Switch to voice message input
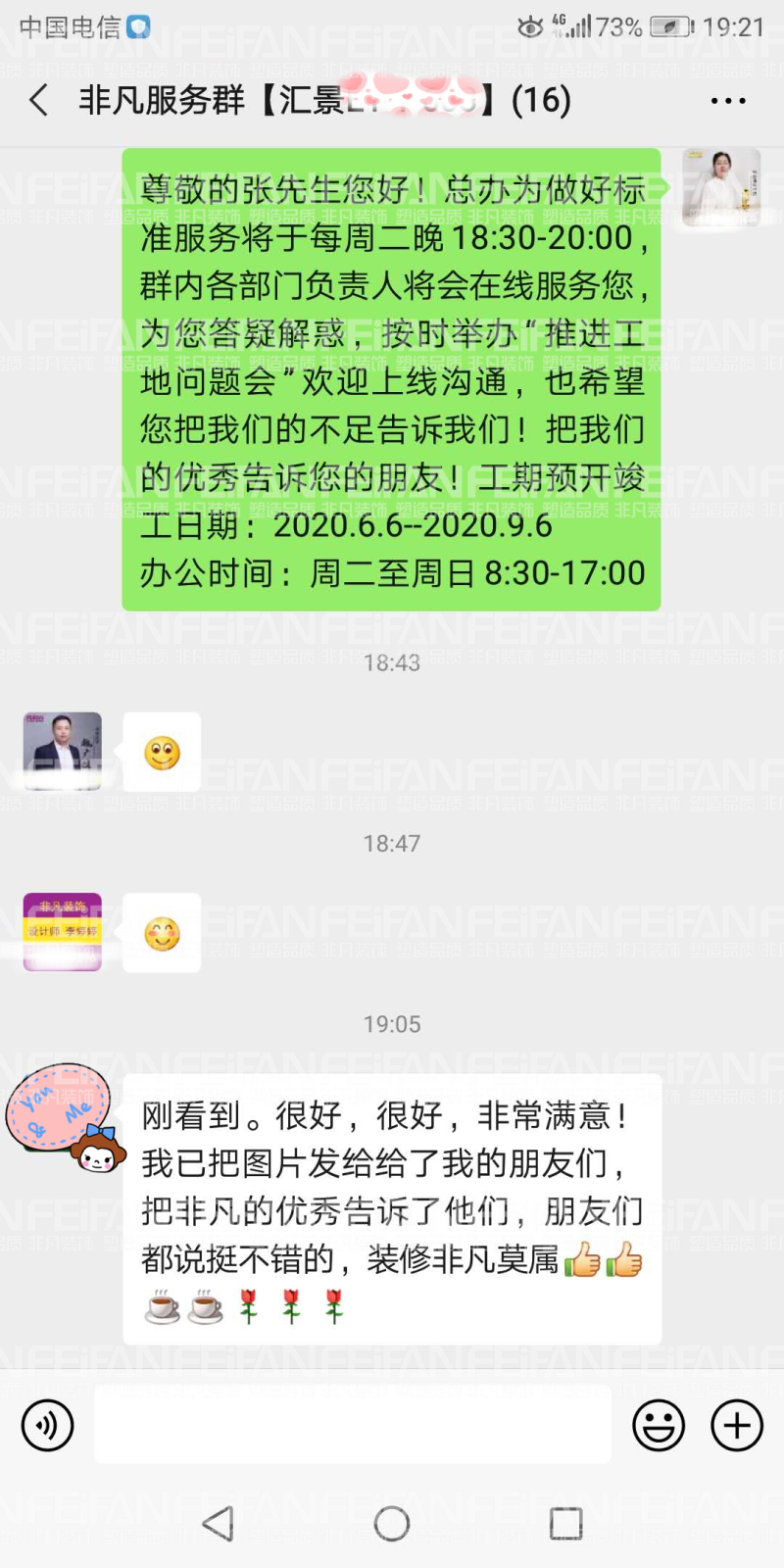The height and width of the screenshot is (1568, 784). [47, 1425]
